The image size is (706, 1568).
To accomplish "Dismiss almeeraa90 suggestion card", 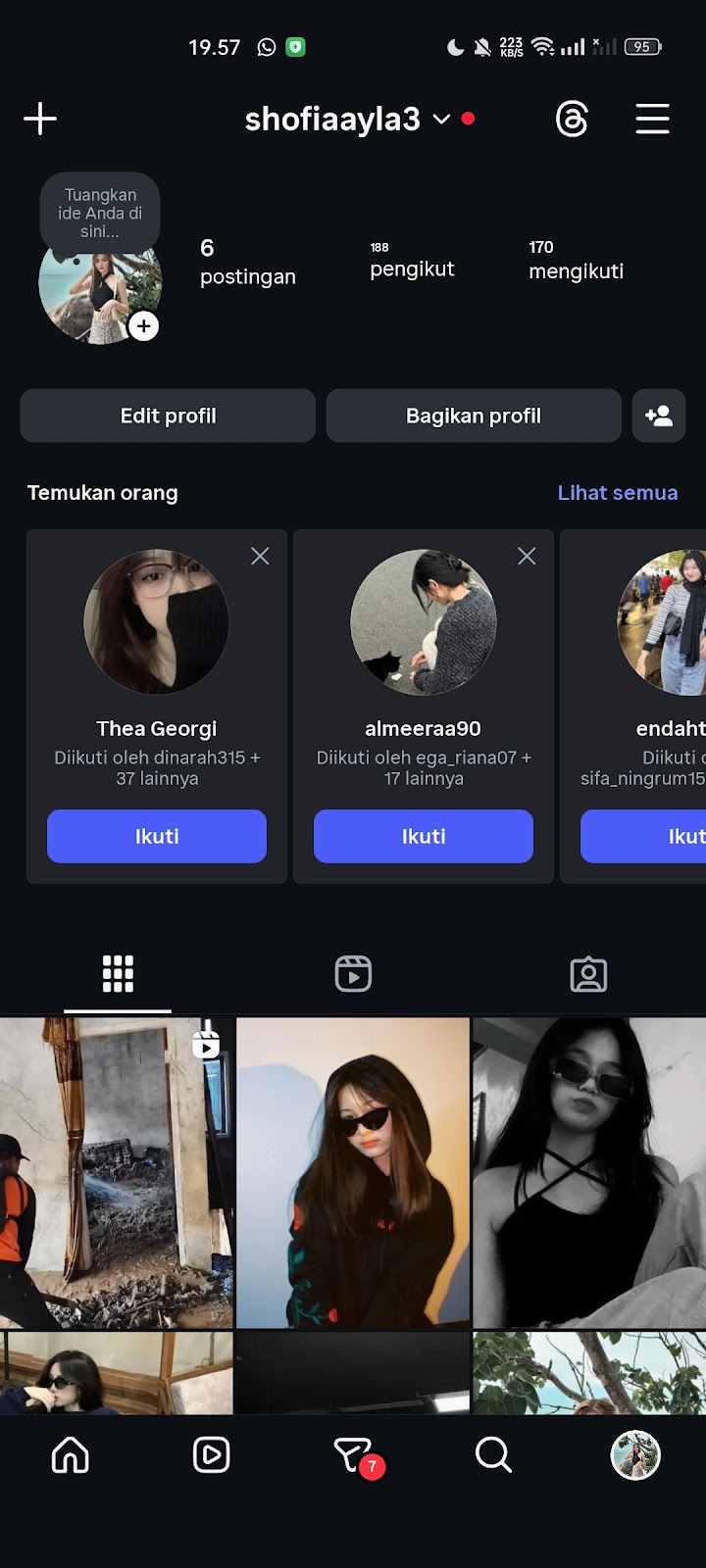I will point(527,556).
